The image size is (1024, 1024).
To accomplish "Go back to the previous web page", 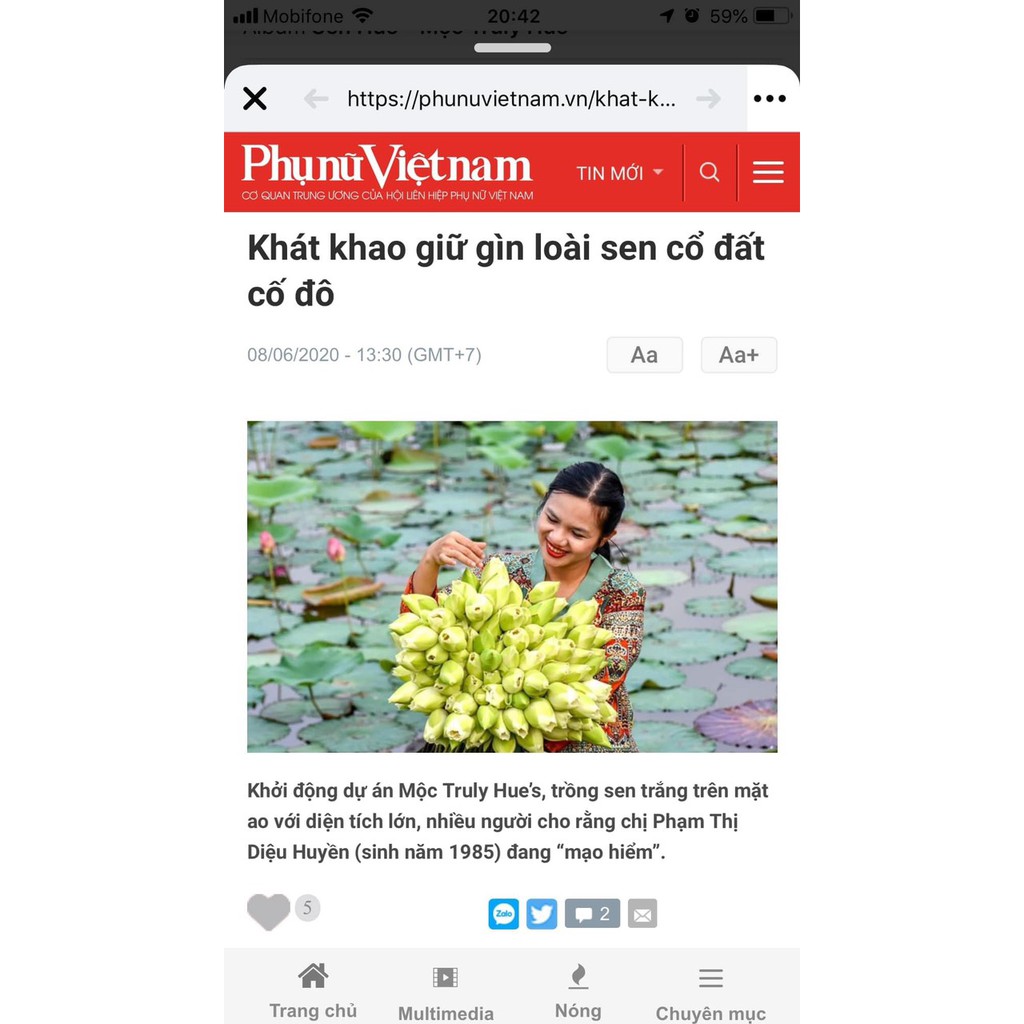I will coord(316,98).
